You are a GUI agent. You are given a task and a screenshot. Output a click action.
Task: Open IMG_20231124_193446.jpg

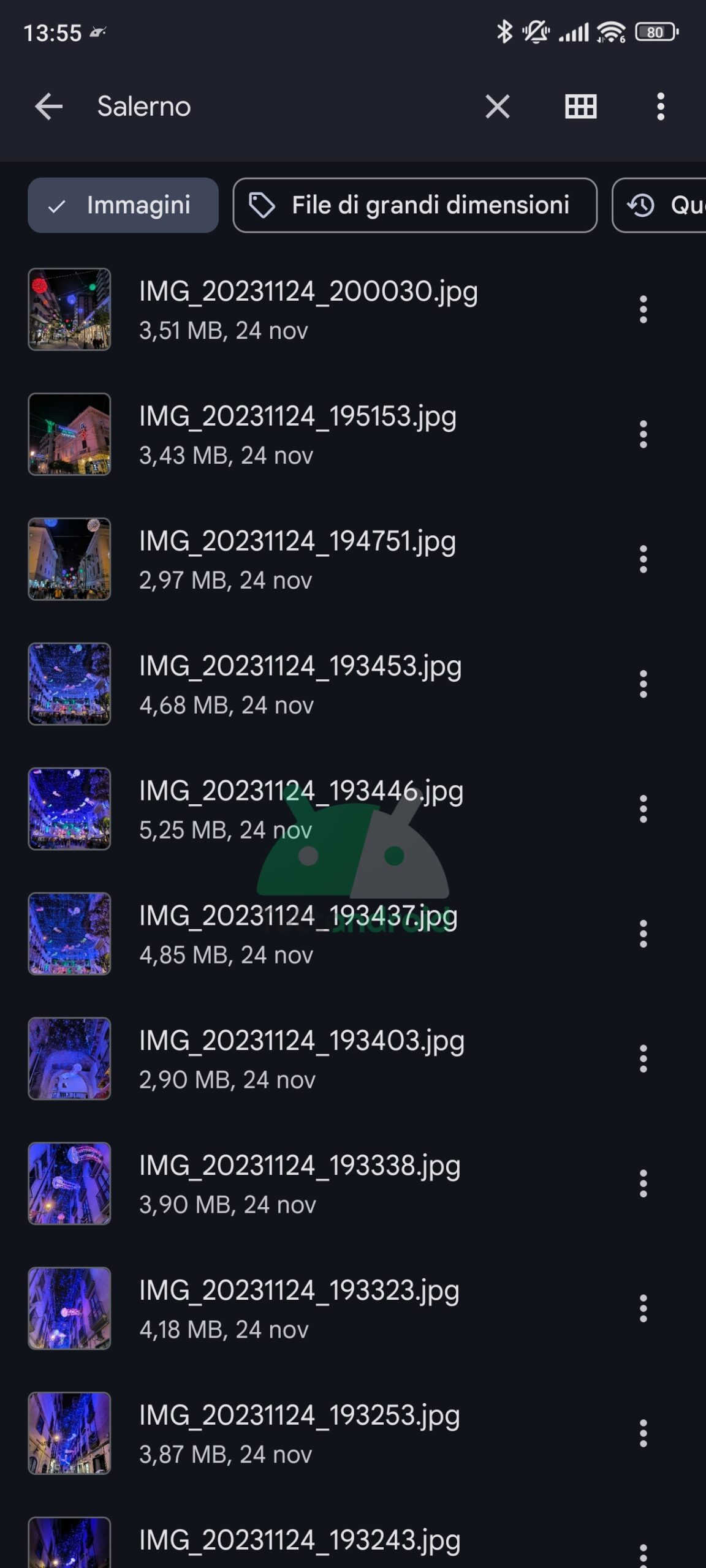coord(301,809)
